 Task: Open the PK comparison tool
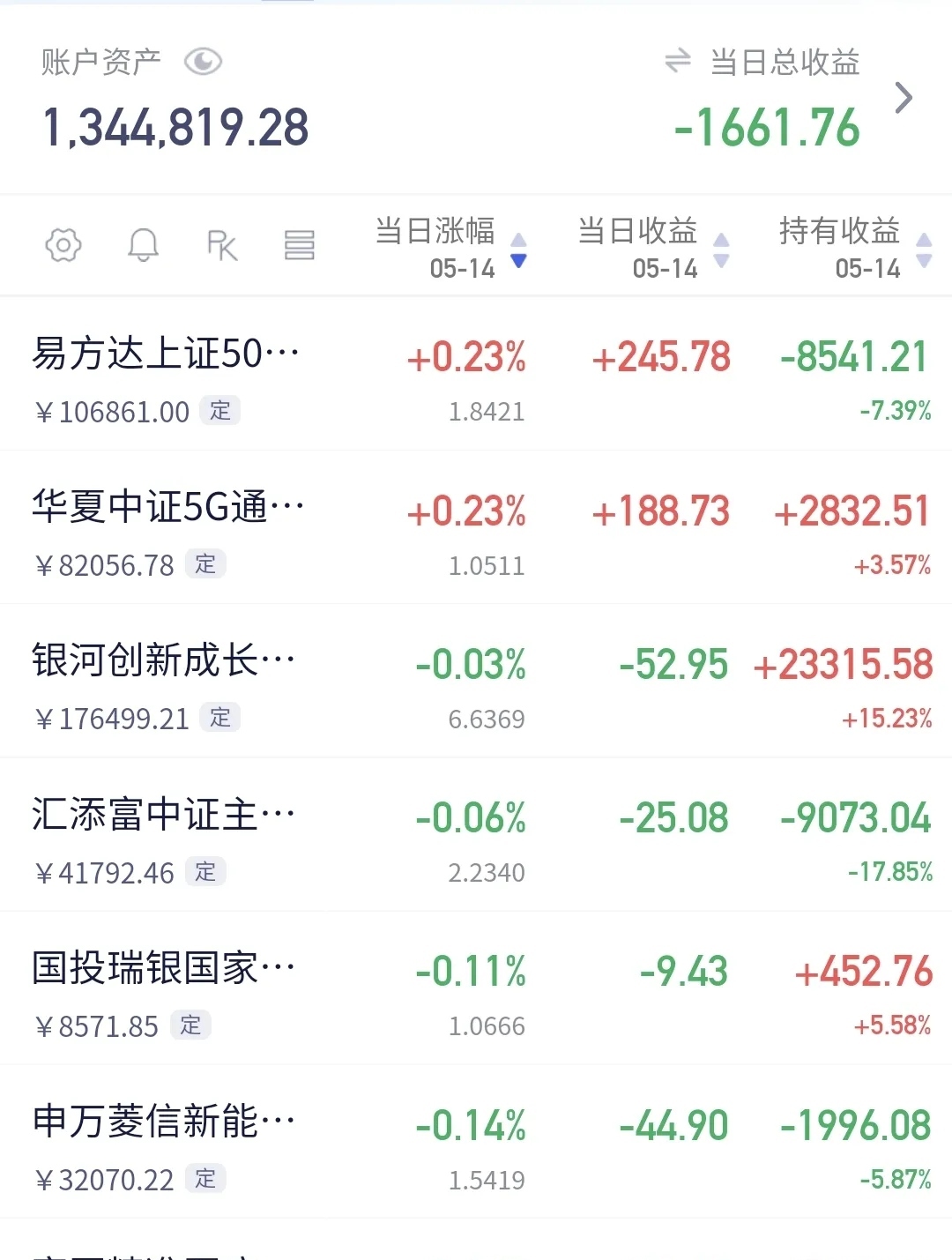(221, 245)
